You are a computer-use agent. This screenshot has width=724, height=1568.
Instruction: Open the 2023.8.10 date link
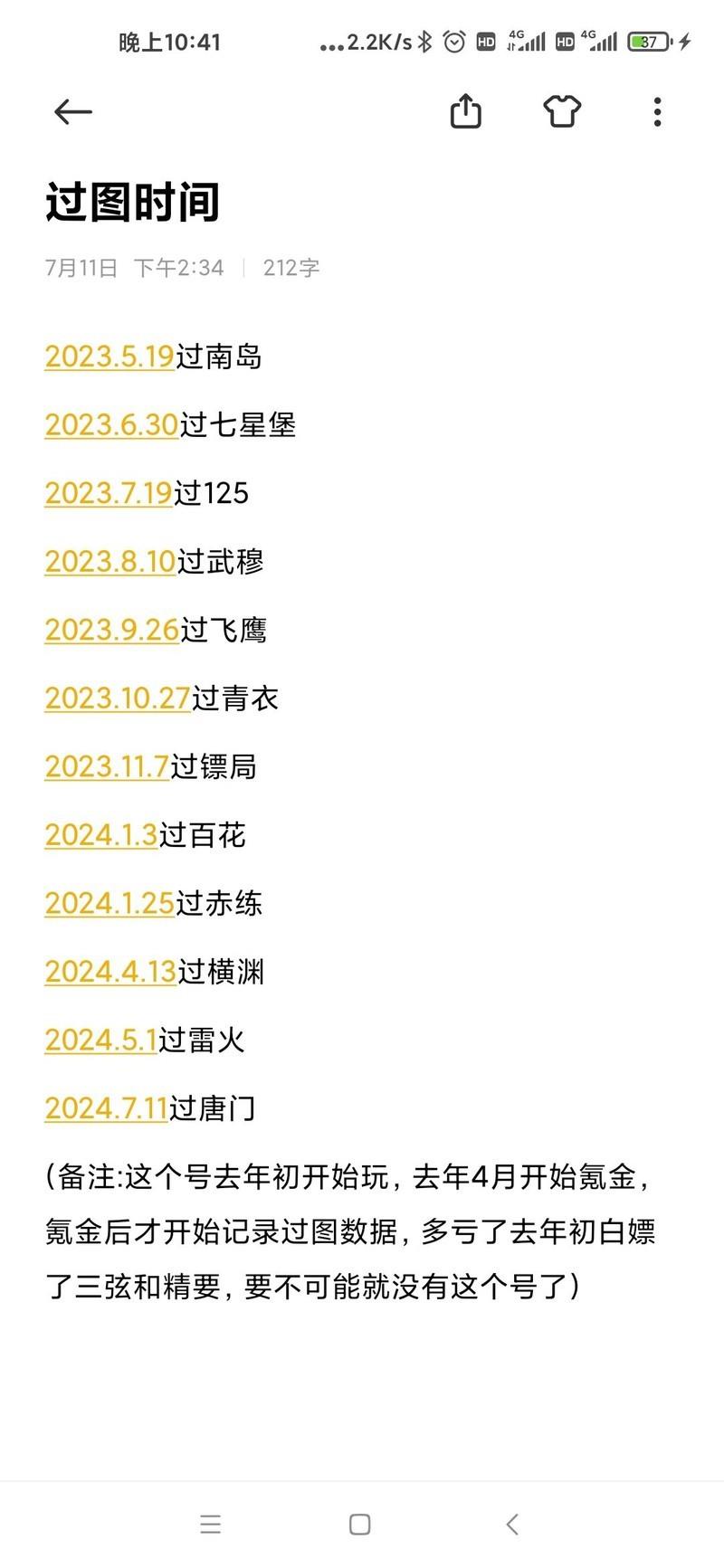pyautogui.click(x=110, y=562)
